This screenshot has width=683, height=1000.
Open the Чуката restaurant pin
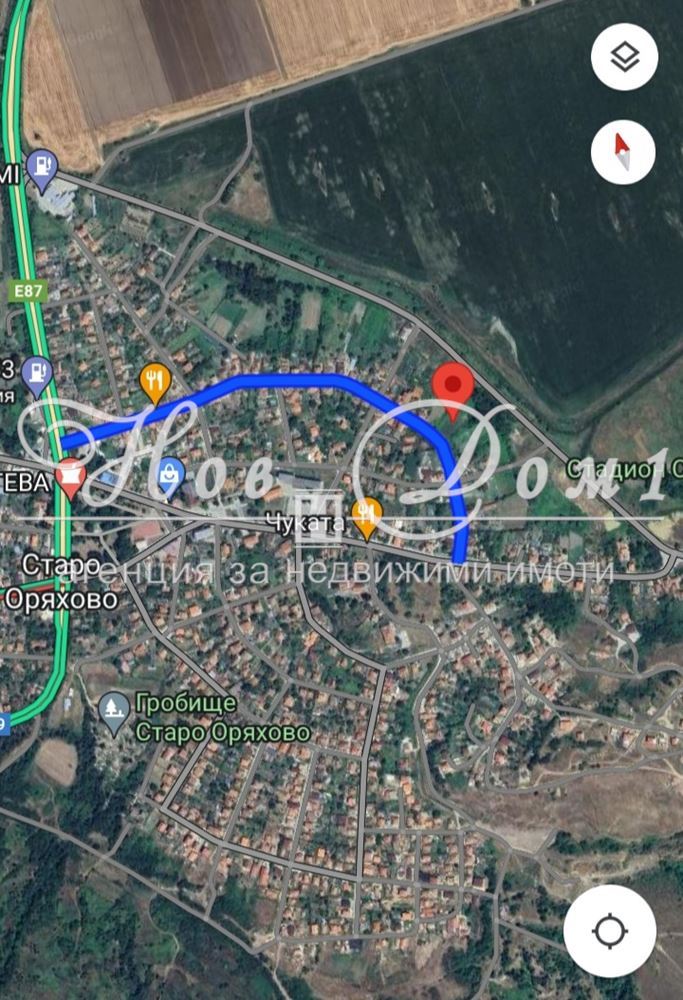(x=367, y=518)
